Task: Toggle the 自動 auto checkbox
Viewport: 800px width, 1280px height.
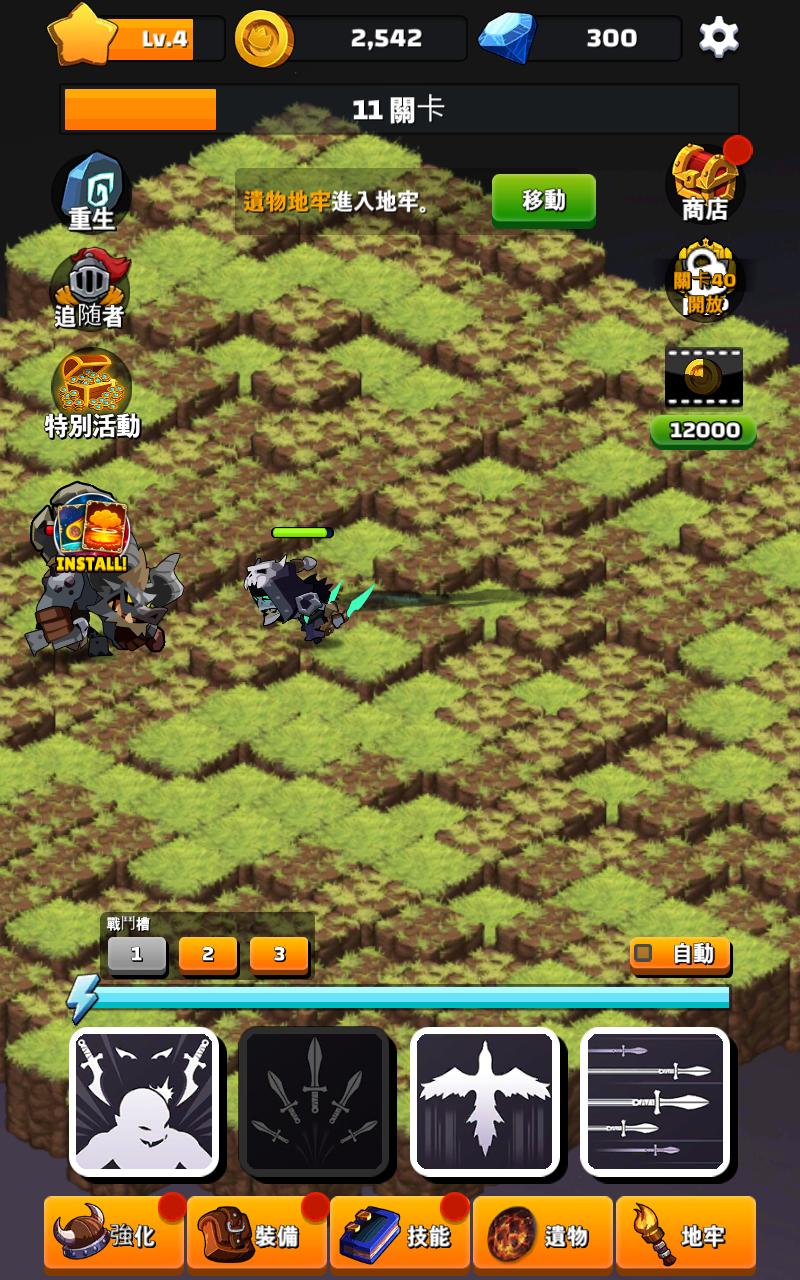Action: coord(644,953)
